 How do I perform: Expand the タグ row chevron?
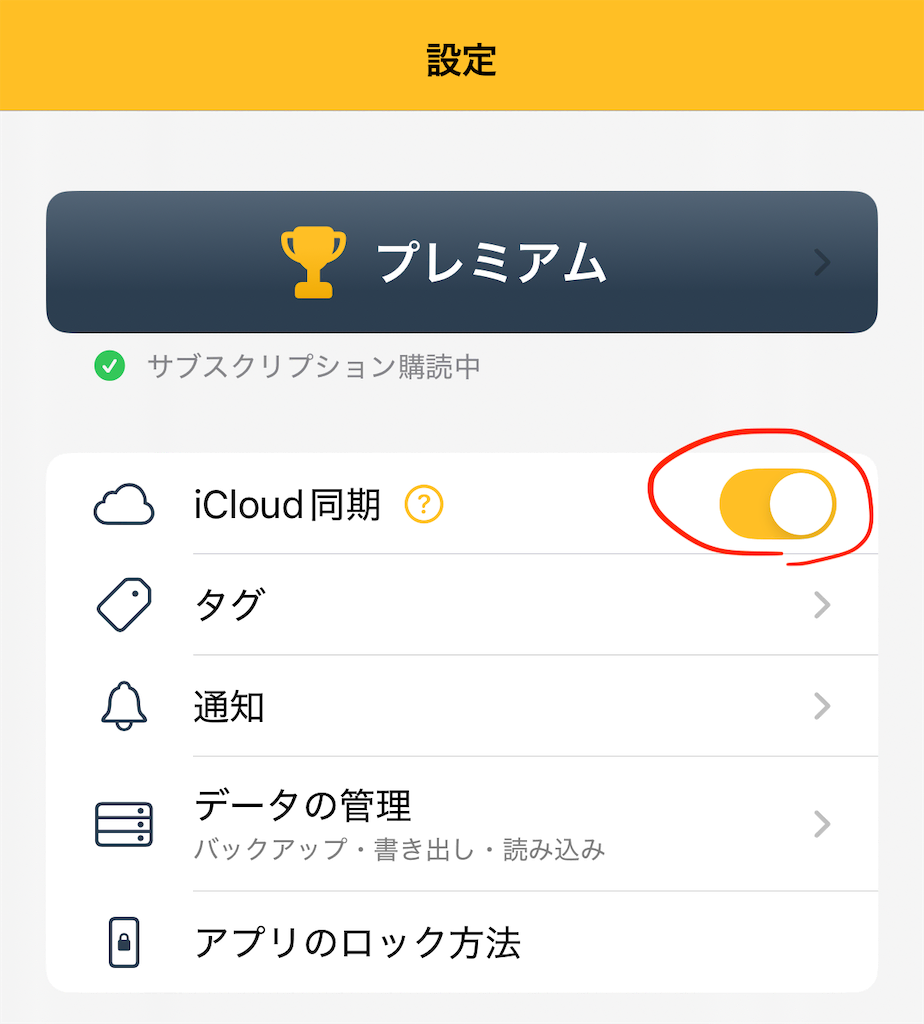[822, 604]
